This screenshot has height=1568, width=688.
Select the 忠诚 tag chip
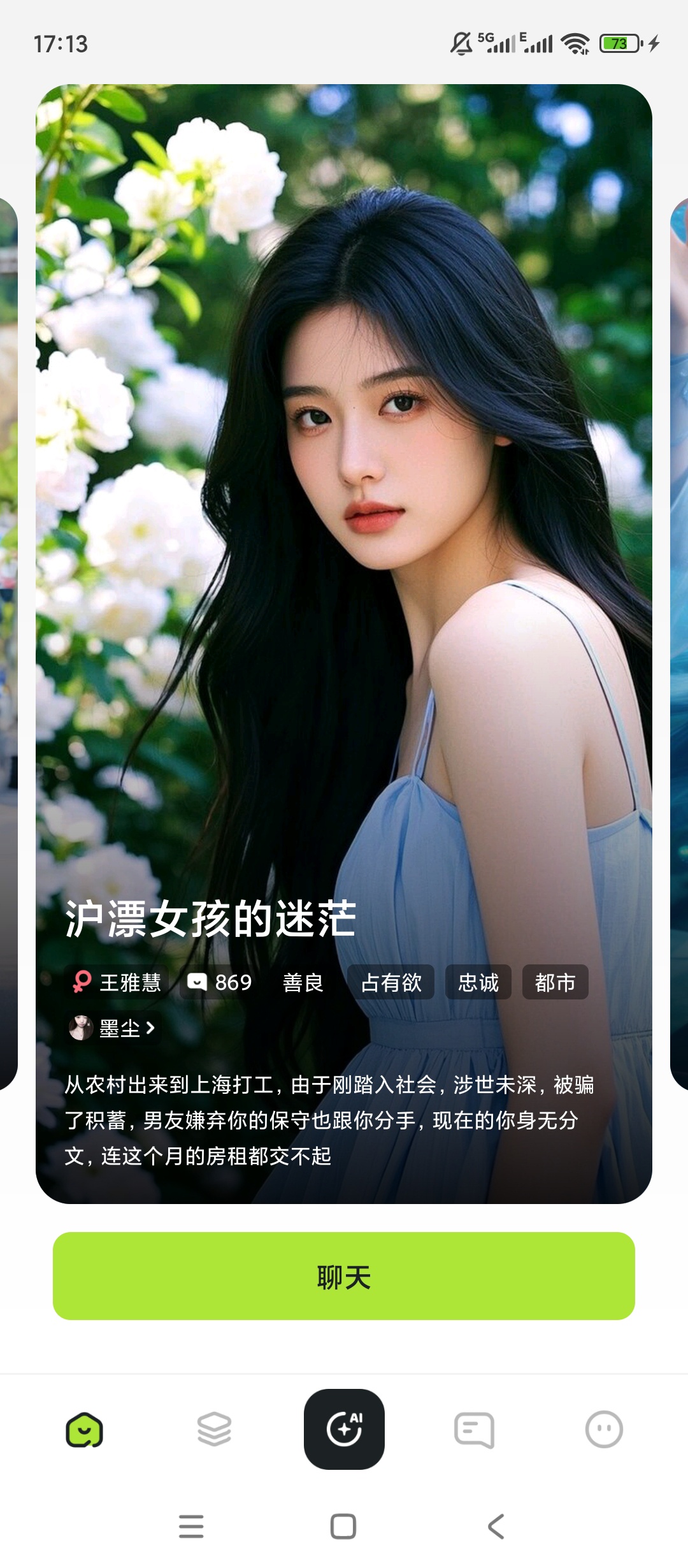coord(478,982)
